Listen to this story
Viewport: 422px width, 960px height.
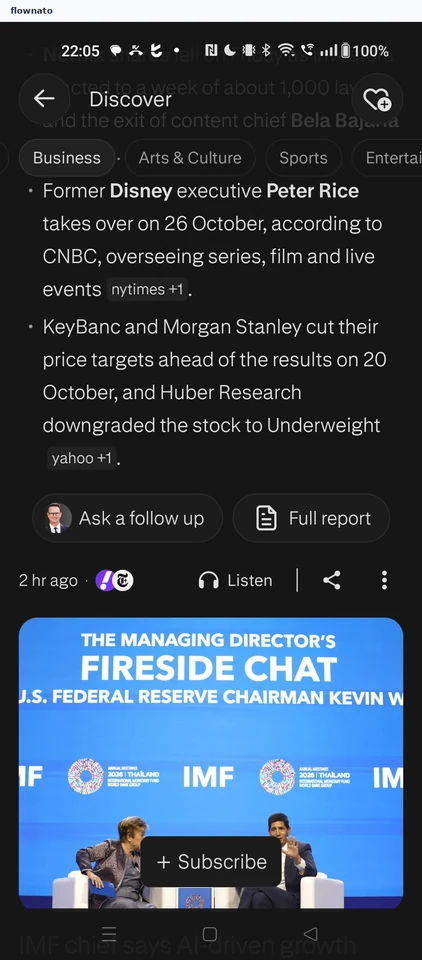[x=236, y=580]
